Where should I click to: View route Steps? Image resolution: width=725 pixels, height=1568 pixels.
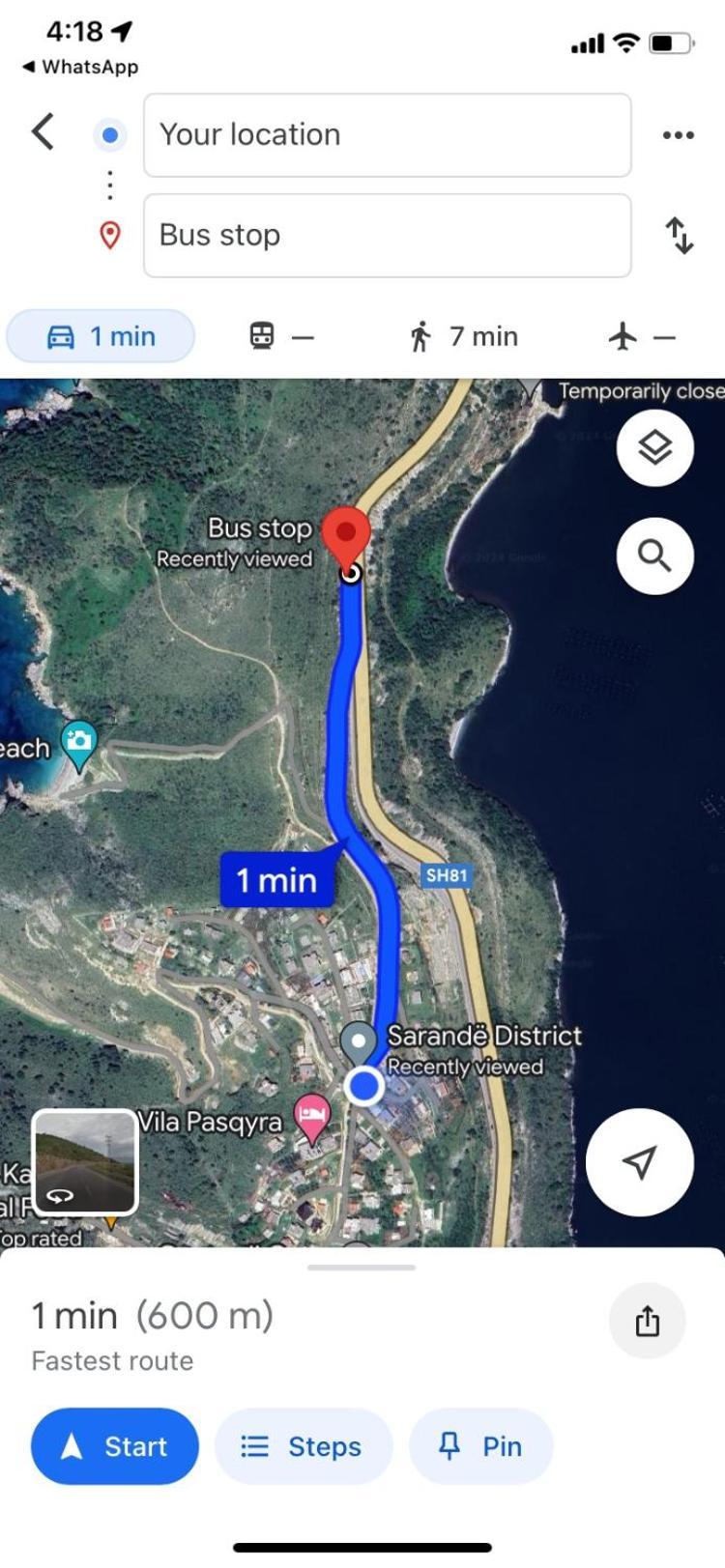click(303, 1446)
